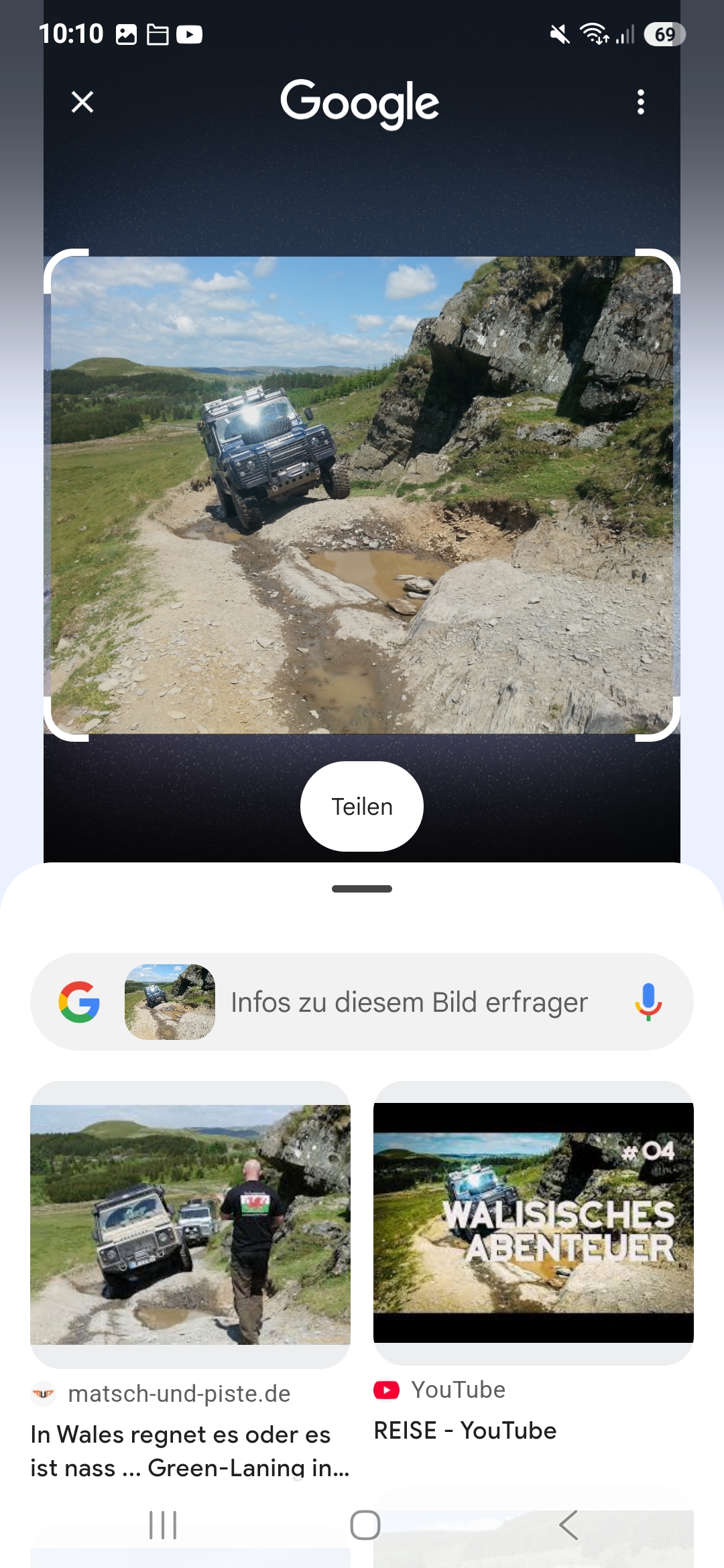Open the YouTube 'Walisisches Abenteuer' result
The width and height of the screenshot is (724, 1568).
pos(533,1222)
